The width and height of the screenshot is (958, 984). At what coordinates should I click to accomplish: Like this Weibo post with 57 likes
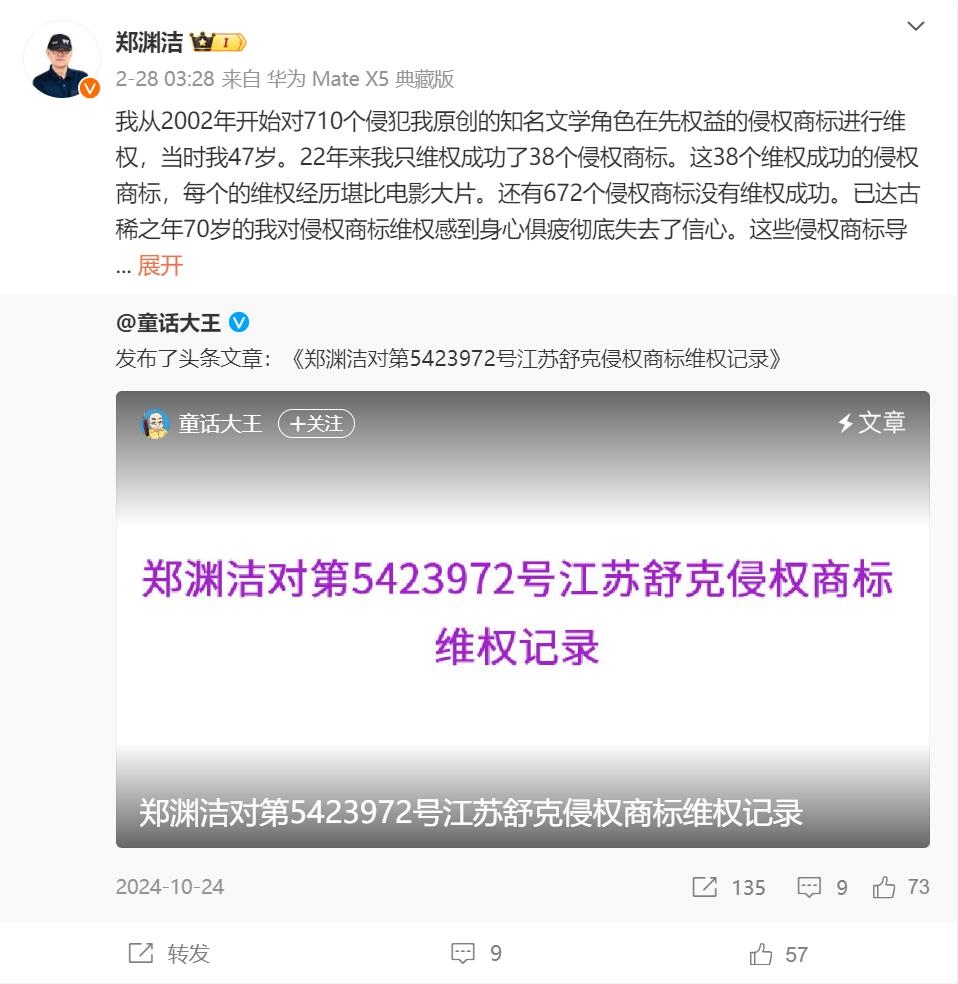778,954
